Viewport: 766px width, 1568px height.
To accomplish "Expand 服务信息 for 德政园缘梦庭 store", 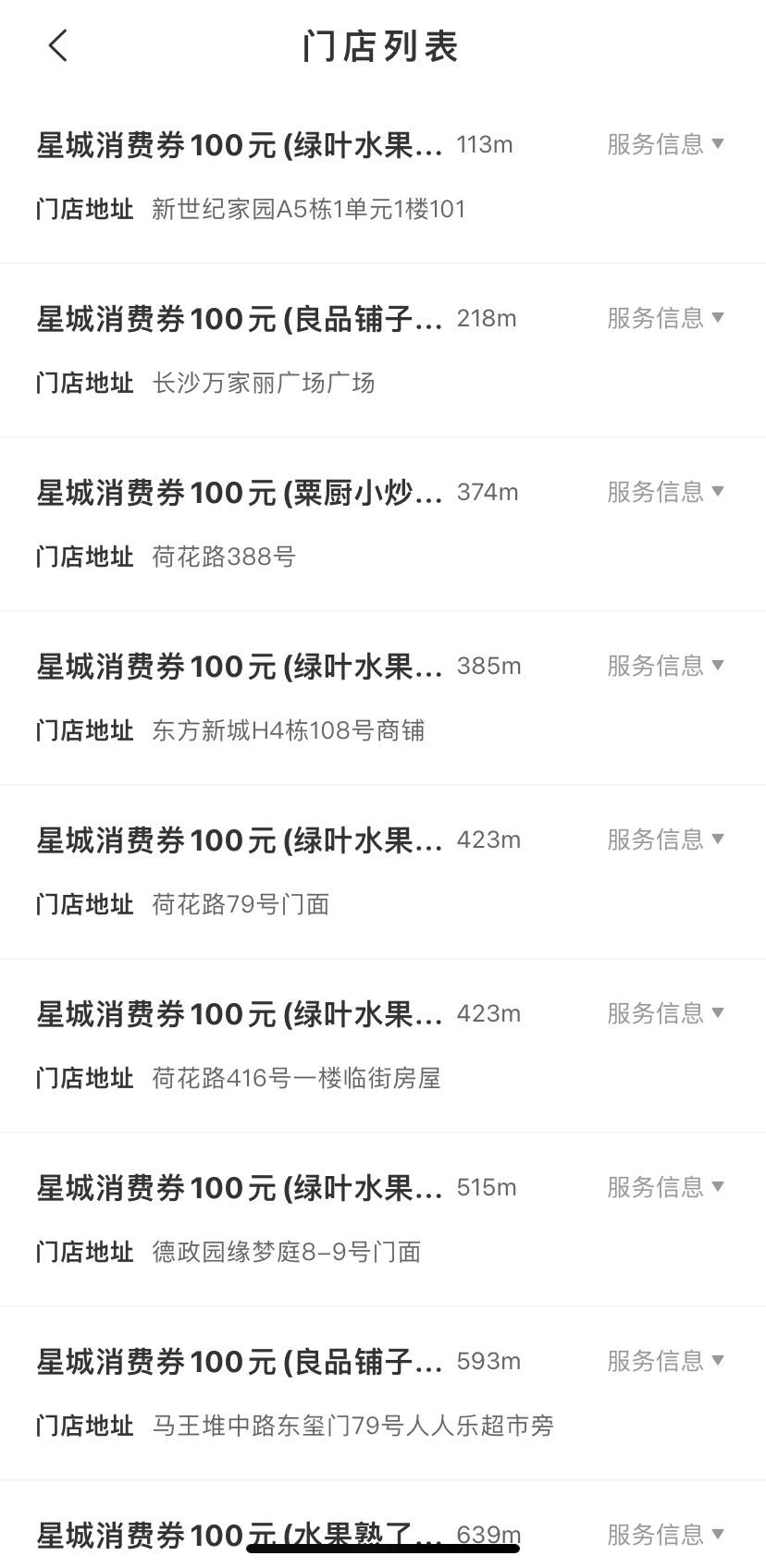I will (x=664, y=1187).
